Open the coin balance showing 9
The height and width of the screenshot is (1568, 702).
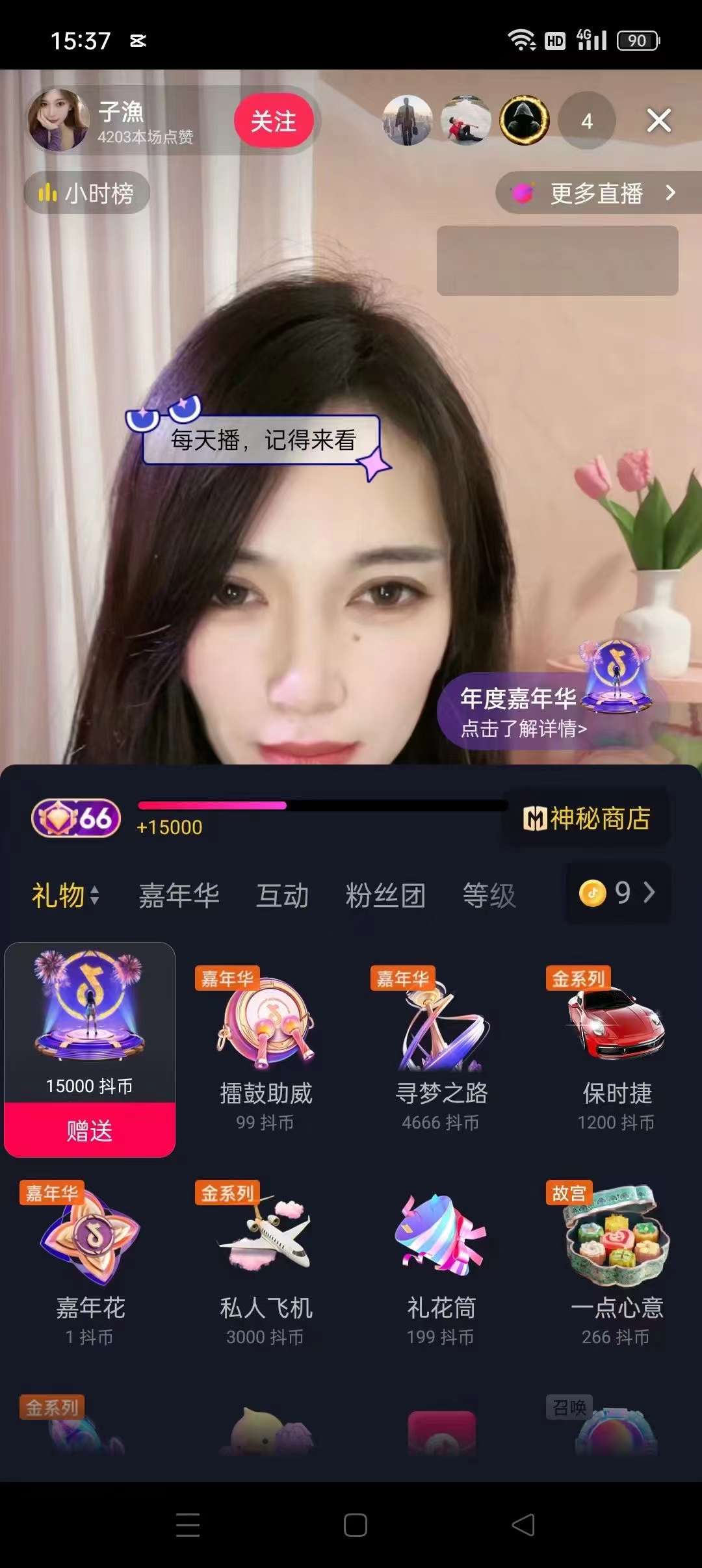(617, 893)
